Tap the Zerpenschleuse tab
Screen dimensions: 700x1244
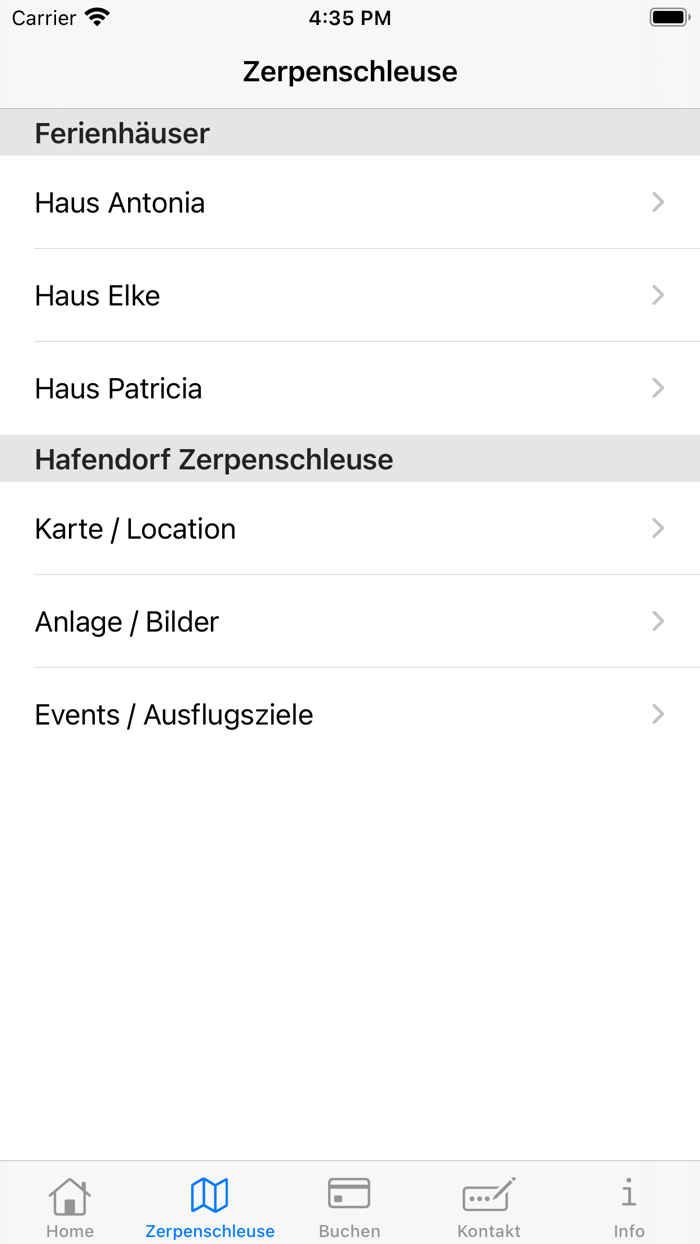click(x=210, y=1205)
